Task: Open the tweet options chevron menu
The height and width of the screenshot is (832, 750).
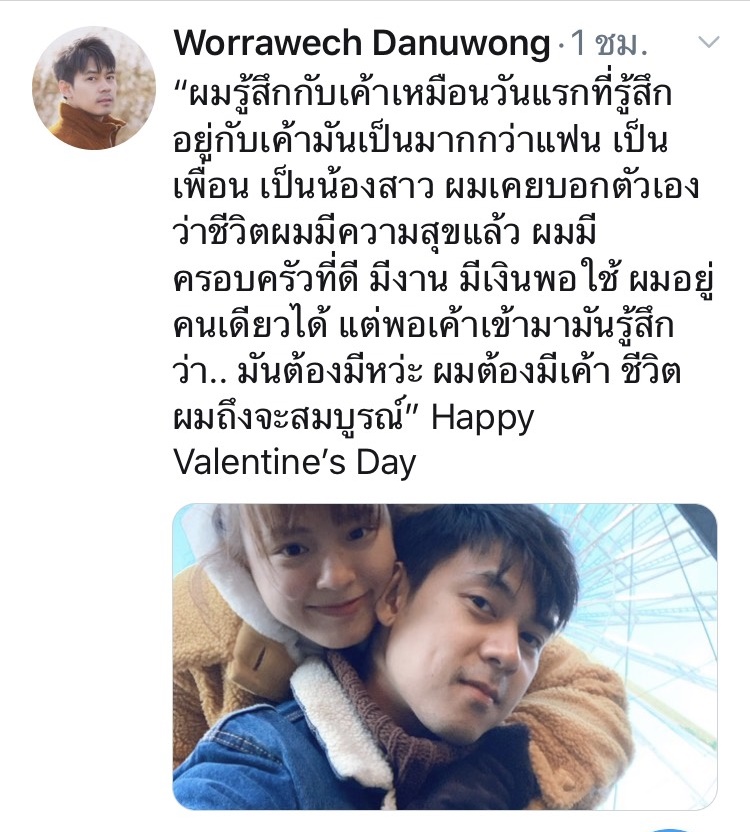Action: [708, 42]
